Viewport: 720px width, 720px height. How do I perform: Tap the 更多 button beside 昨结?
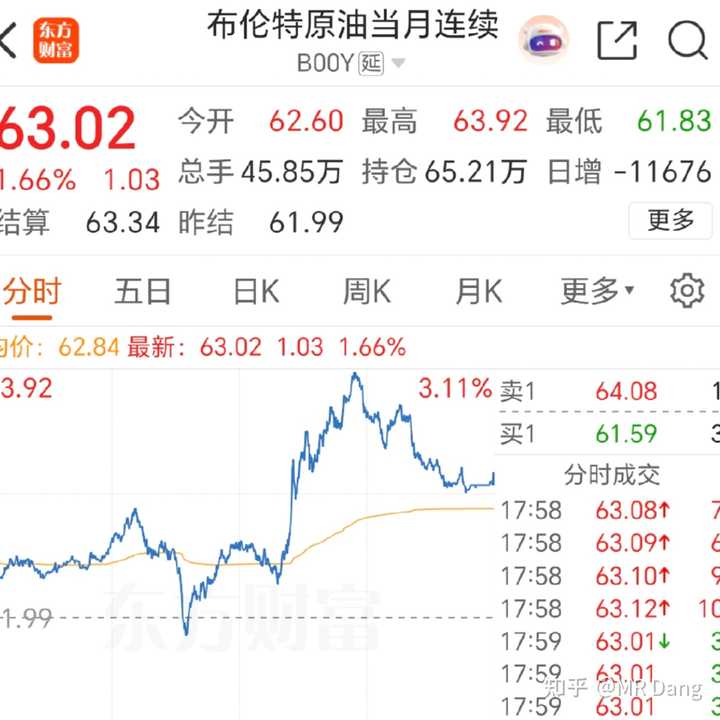point(669,220)
